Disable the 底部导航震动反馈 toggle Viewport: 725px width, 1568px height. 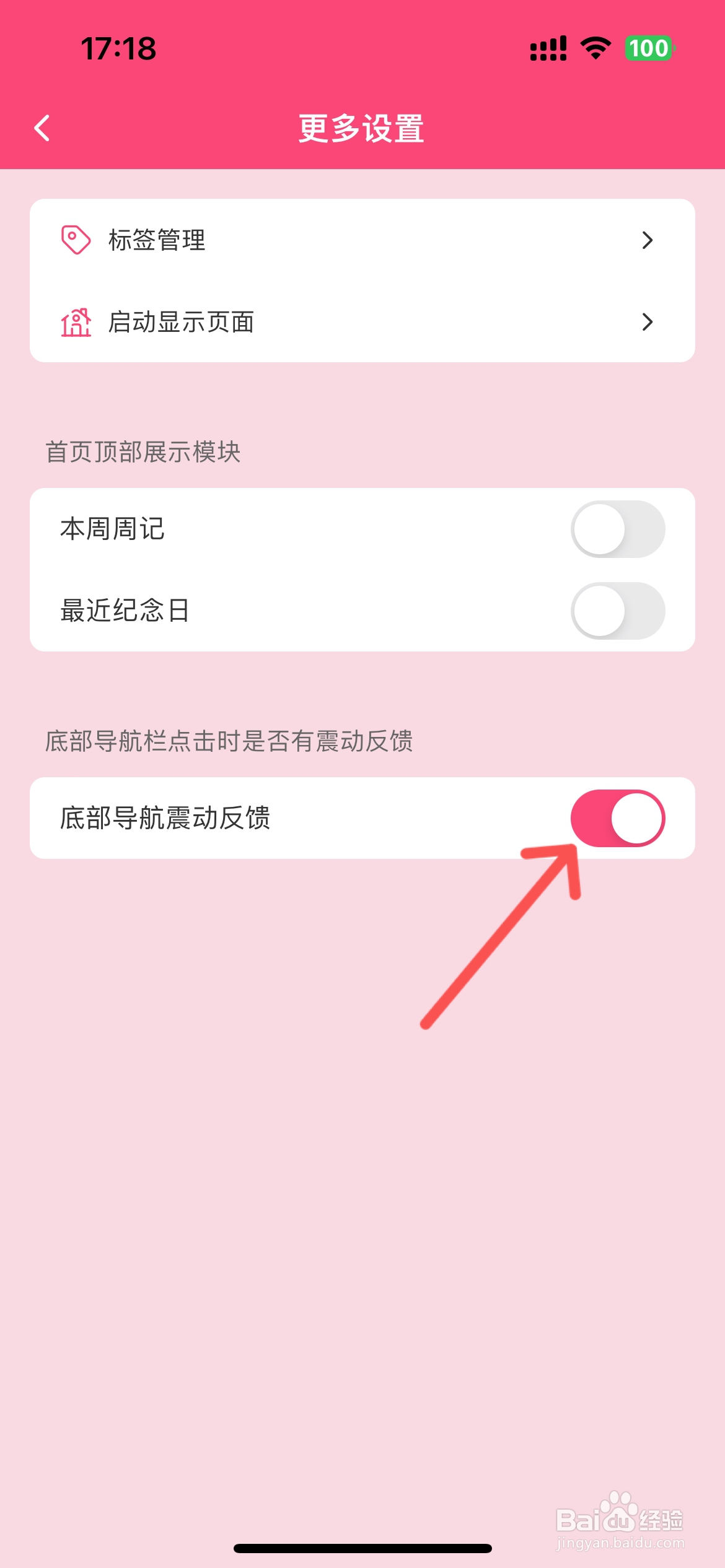click(x=617, y=819)
